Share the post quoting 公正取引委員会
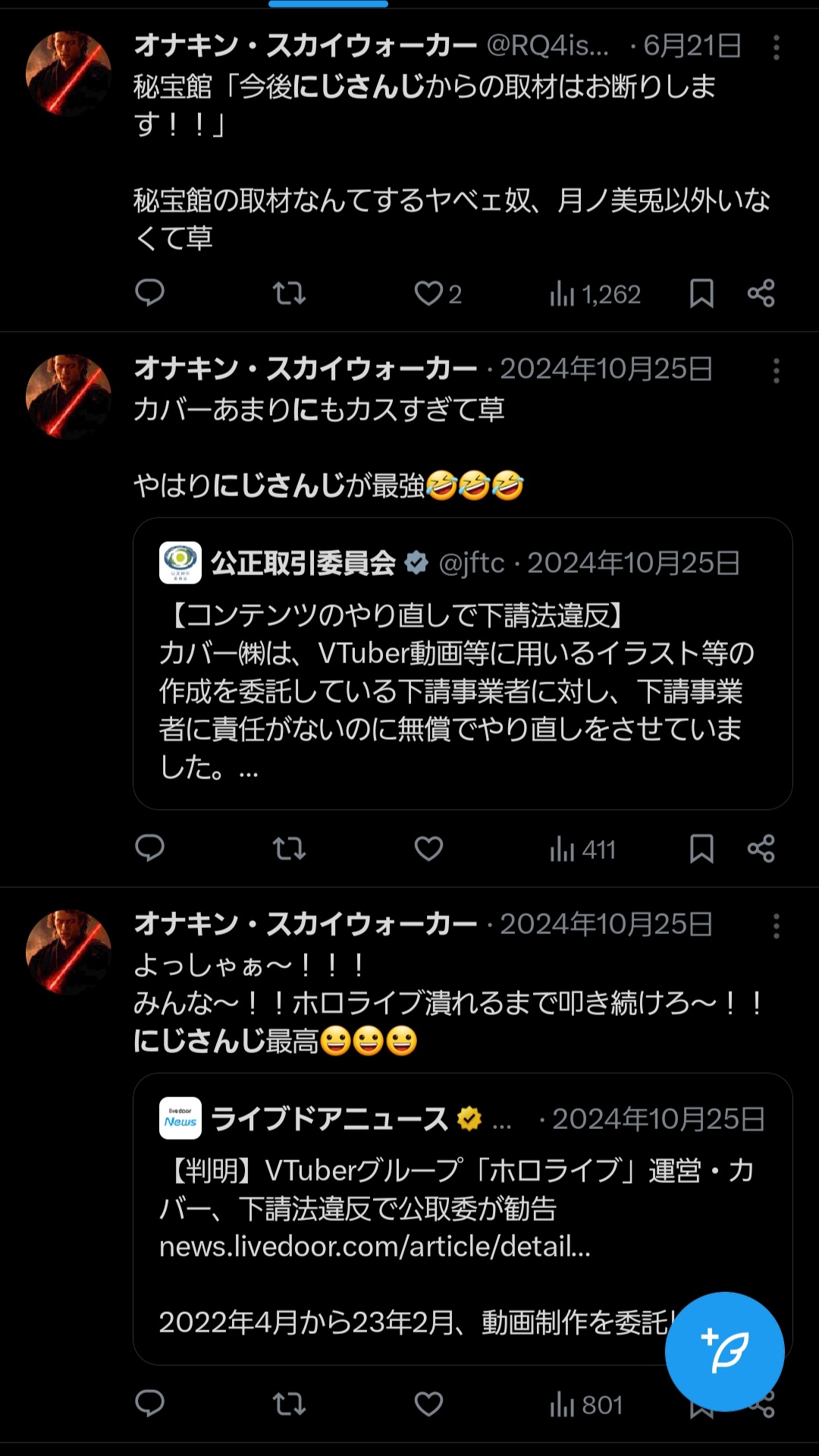Image resolution: width=819 pixels, height=1456 pixels. (761, 848)
